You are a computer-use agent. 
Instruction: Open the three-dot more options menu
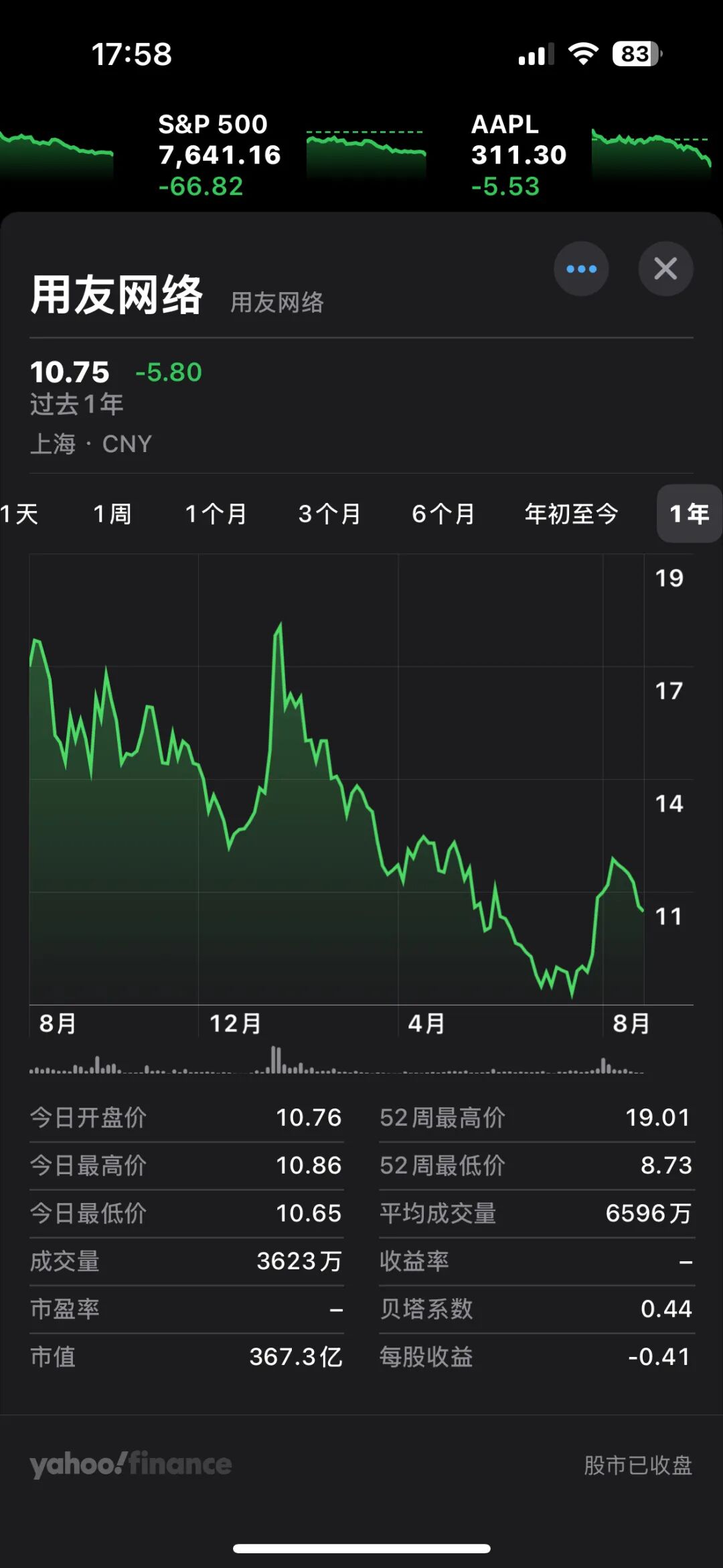tap(581, 269)
